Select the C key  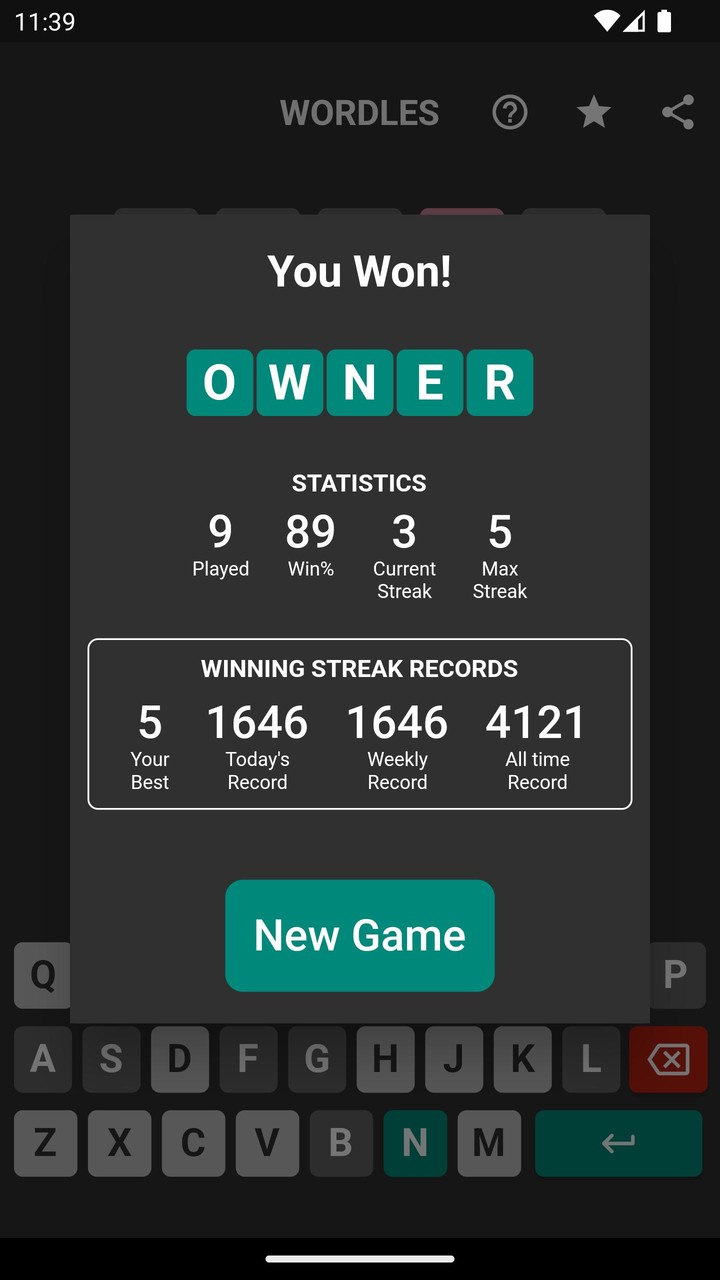[x=193, y=1143]
